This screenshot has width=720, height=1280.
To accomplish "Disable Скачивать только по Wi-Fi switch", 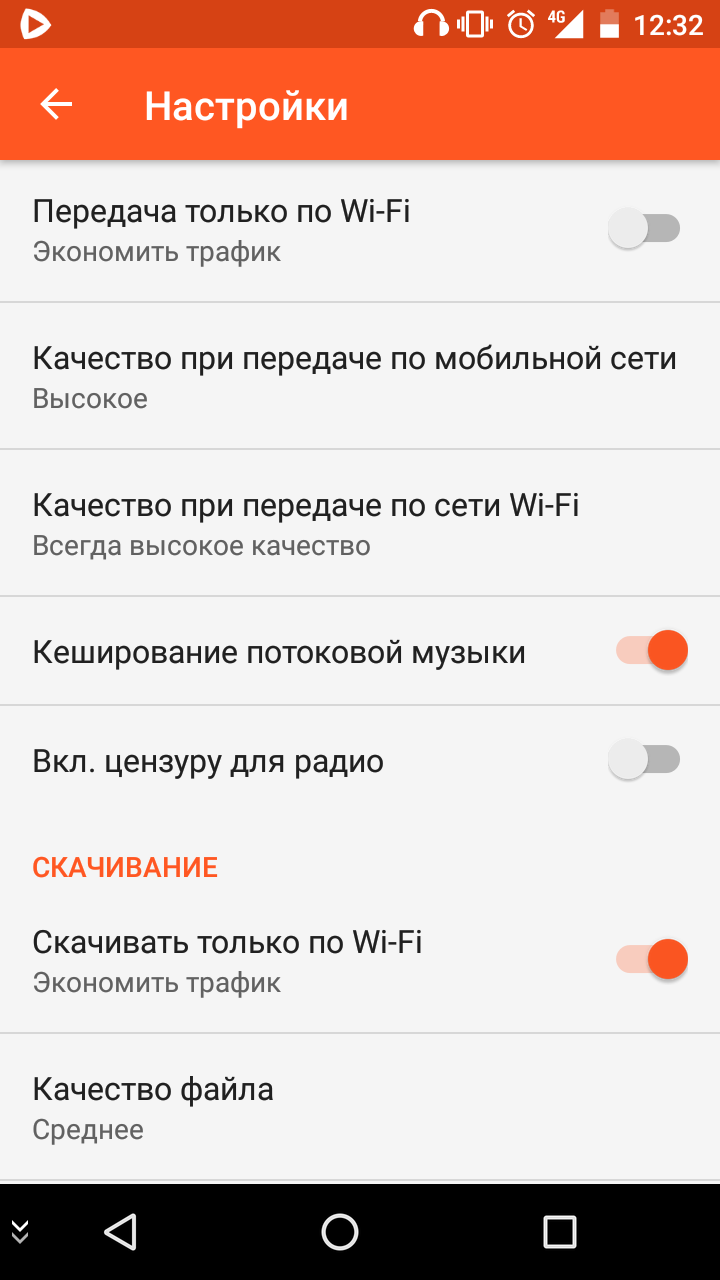I will (x=651, y=960).
